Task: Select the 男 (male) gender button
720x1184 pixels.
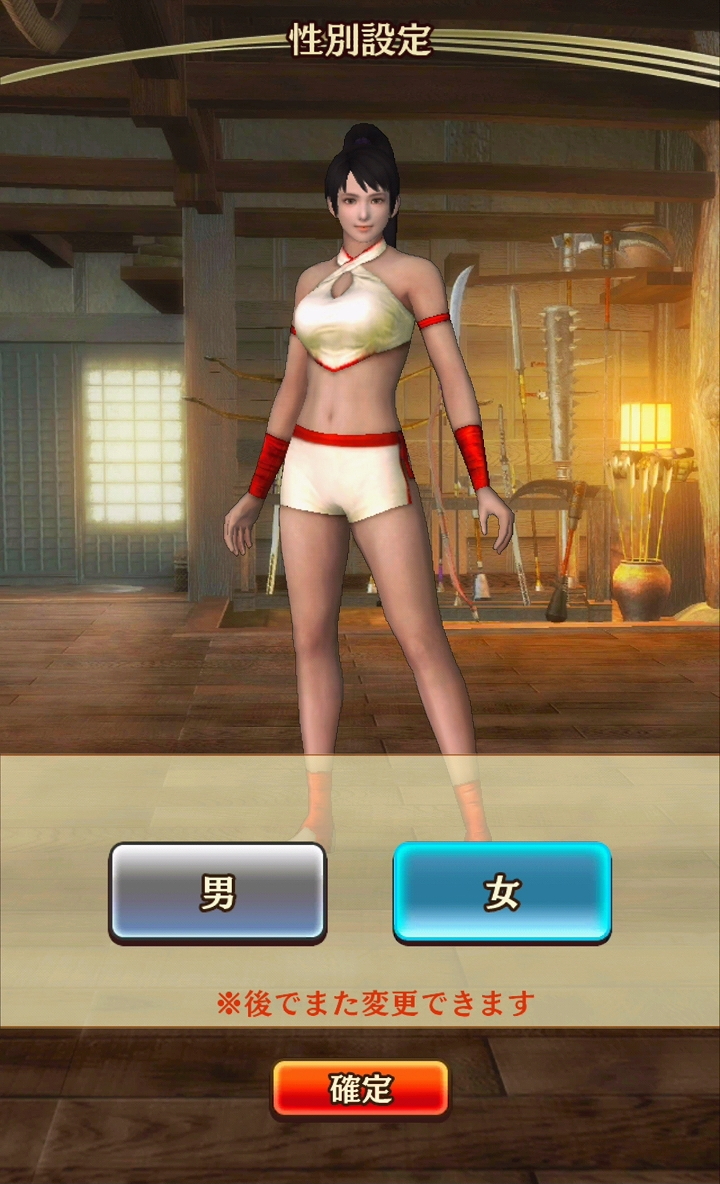Action: [x=218, y=892]
